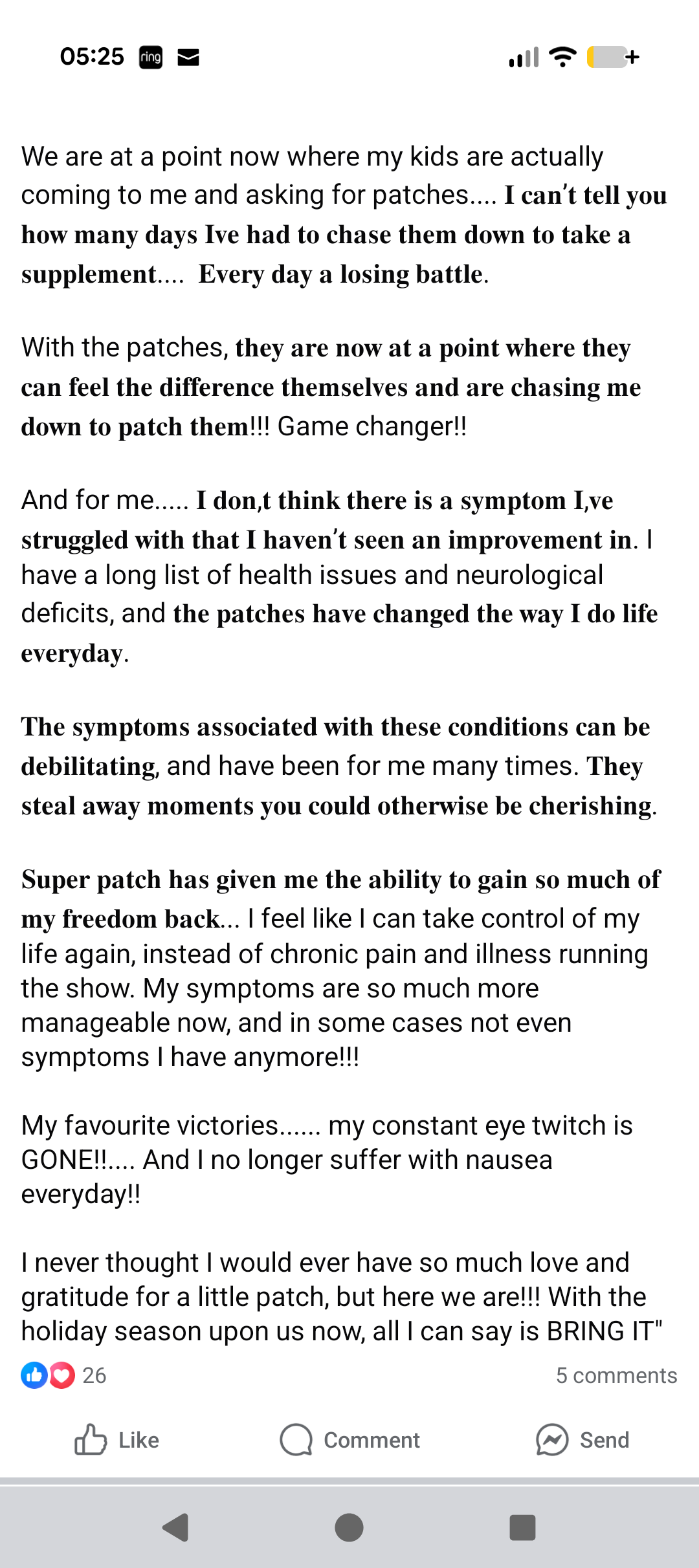699x1568 pixels.
Task: Open recent apps overview
Action: [522, 1528]
